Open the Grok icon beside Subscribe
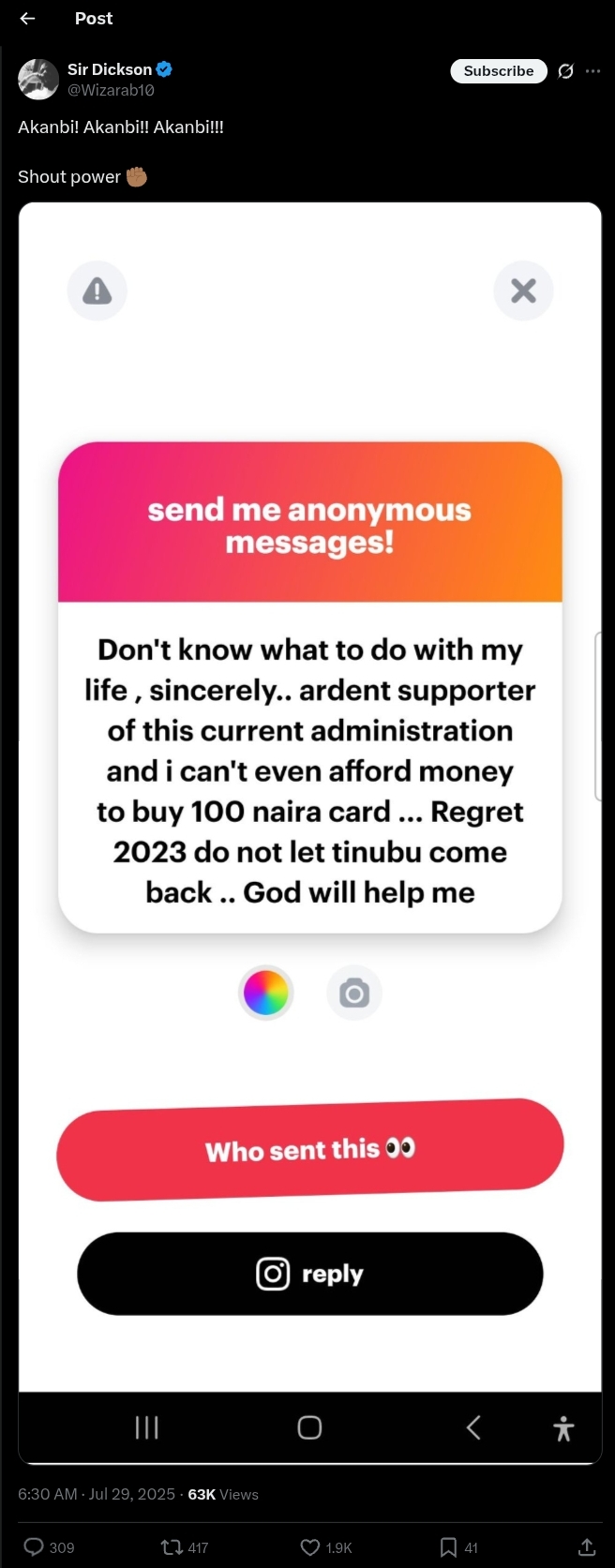 565,71
